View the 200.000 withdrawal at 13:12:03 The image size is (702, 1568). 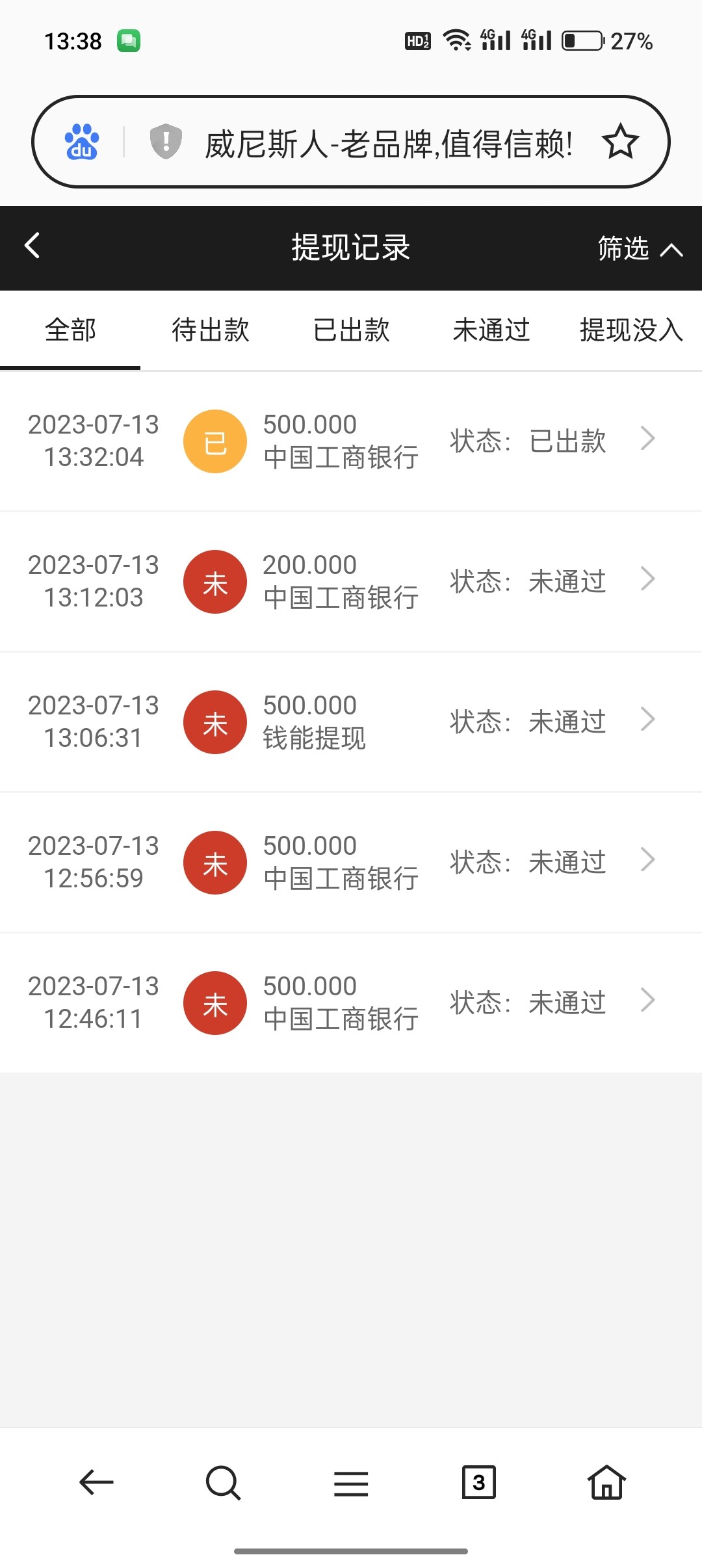(351, 581)
